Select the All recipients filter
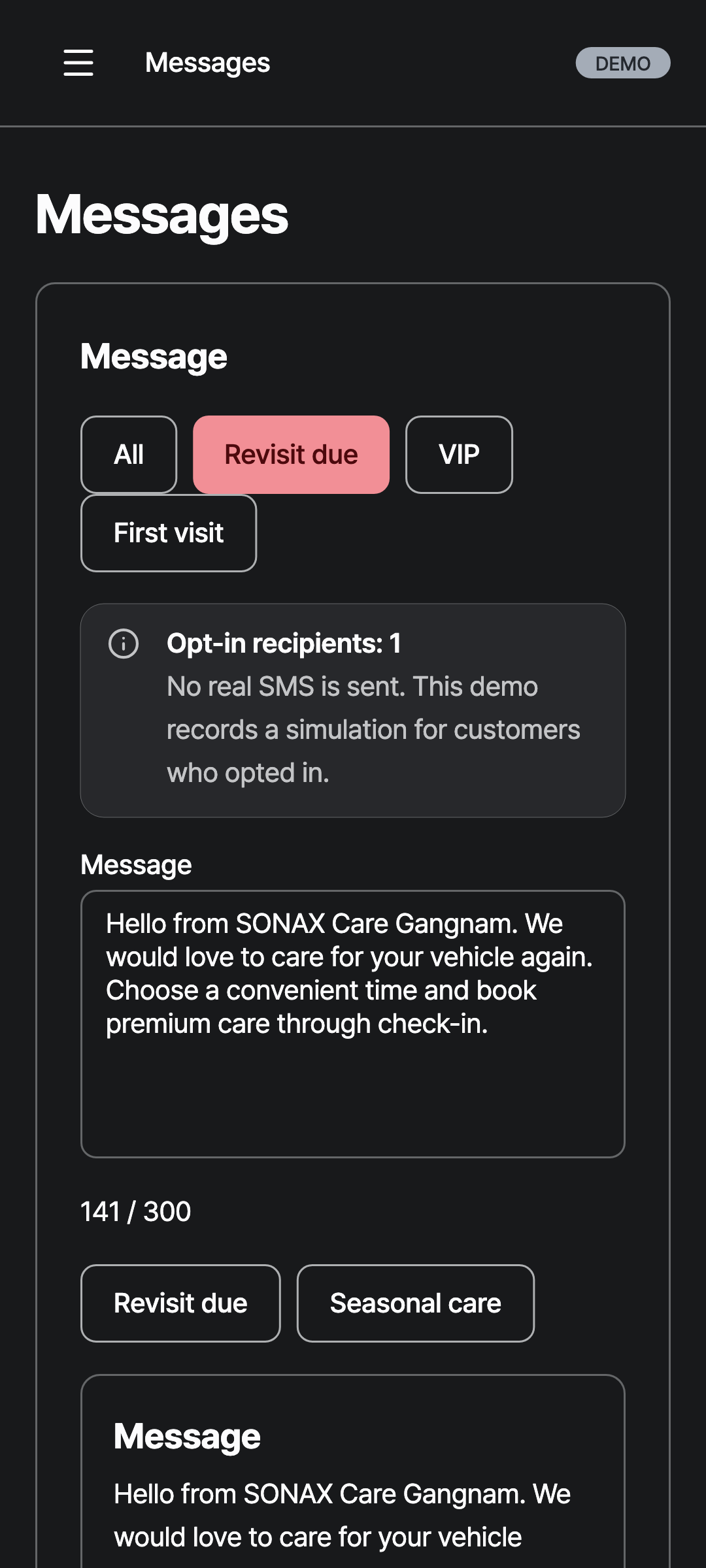 [x=129, y=455]
